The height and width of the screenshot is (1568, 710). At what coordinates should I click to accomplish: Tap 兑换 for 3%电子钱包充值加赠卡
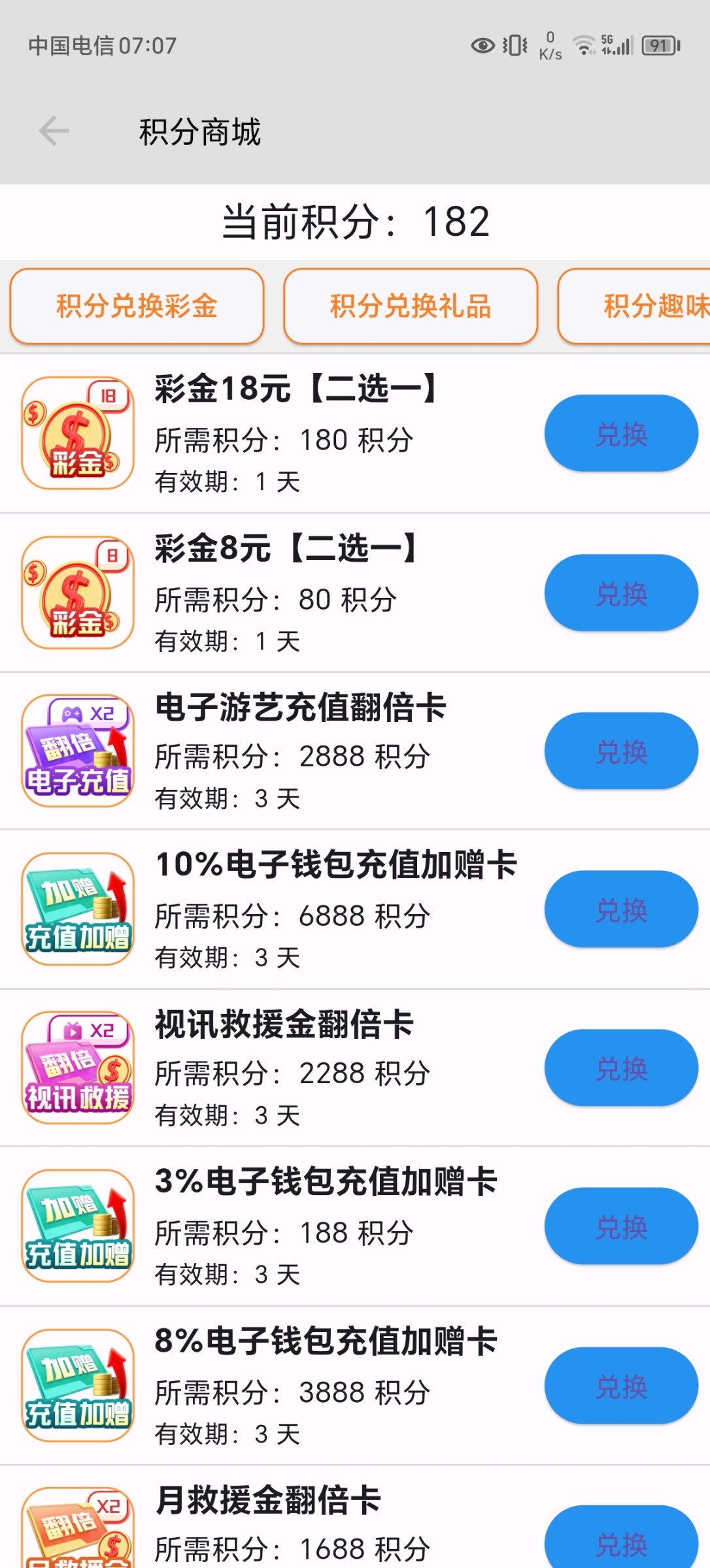621,1226
